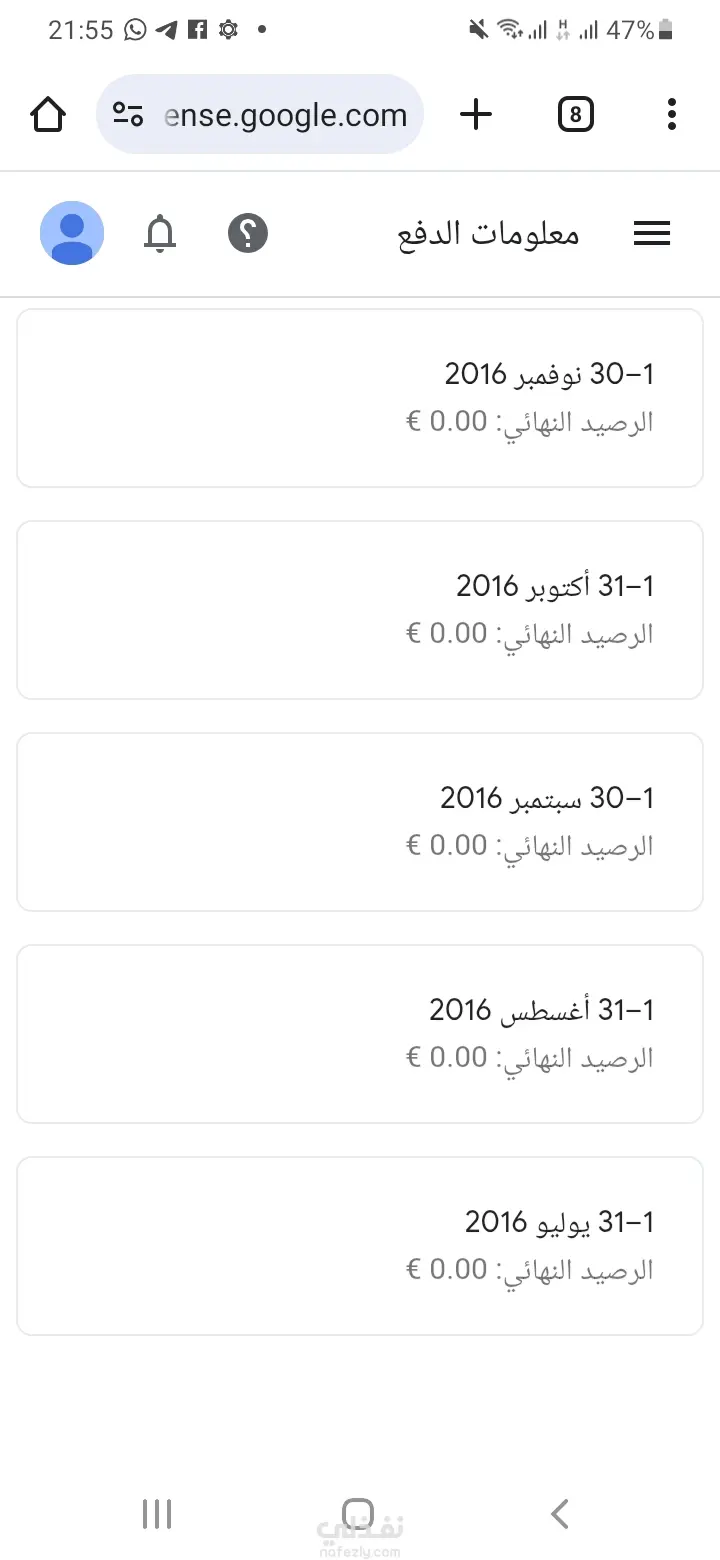This screenshot has height=1560, width=720.
Task: Open the tab switcher showing 8 tabs
Action: (575, 115)
